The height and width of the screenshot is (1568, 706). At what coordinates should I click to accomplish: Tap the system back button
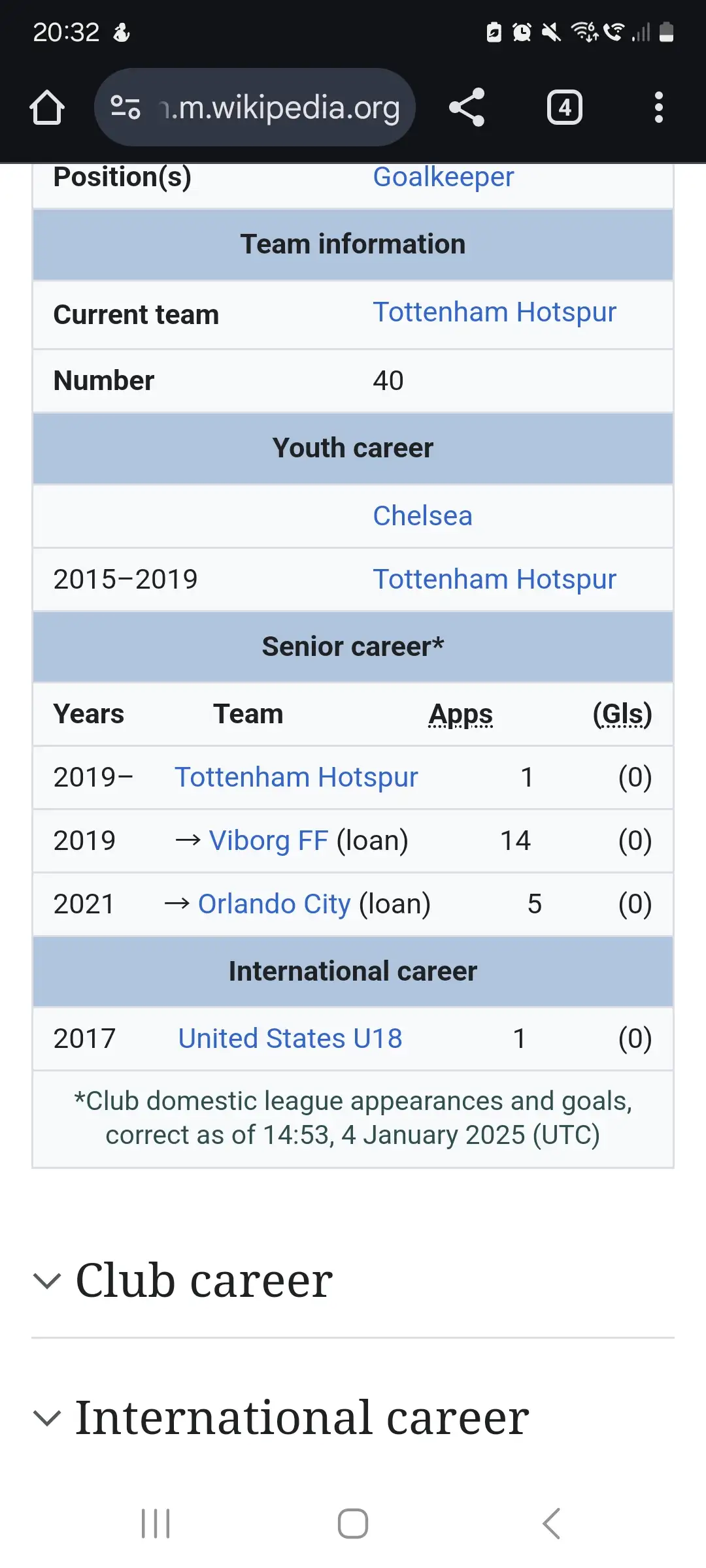tap(551, 1524)
